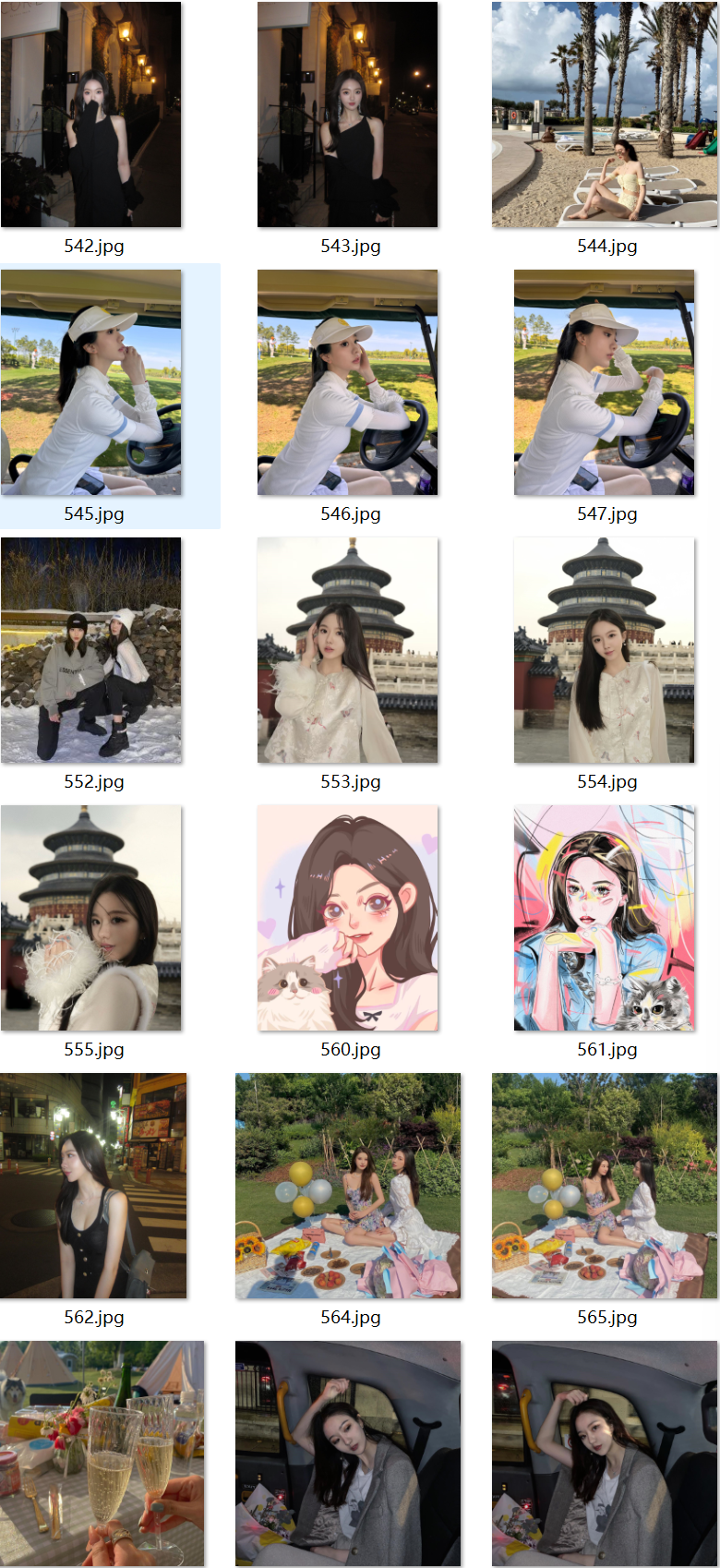
Task: Open the snow photo 552.jpg
Action: (x=90, y=650)
